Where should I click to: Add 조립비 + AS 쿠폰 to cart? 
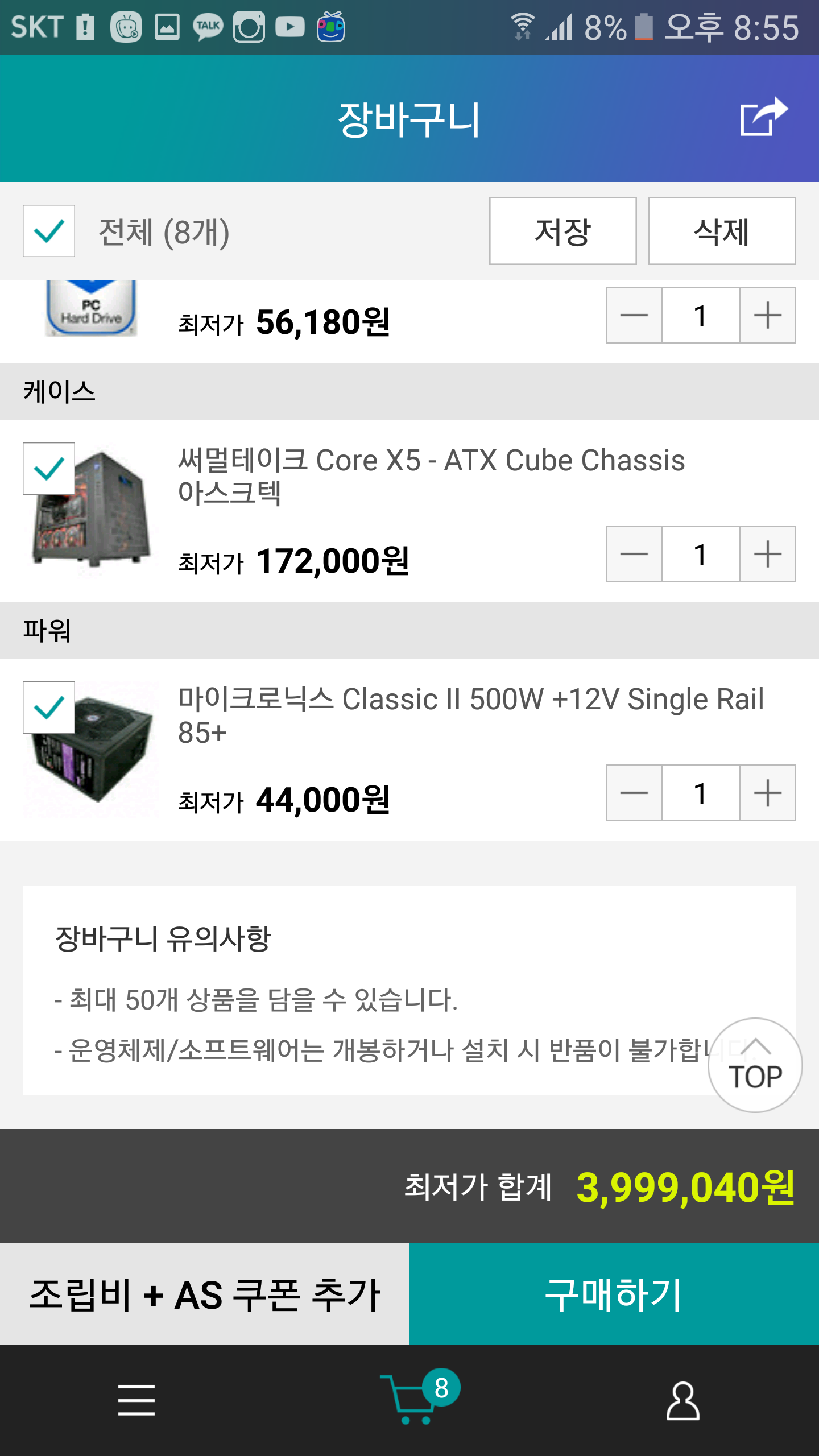pyautogui.click(x=205, y=1294)
